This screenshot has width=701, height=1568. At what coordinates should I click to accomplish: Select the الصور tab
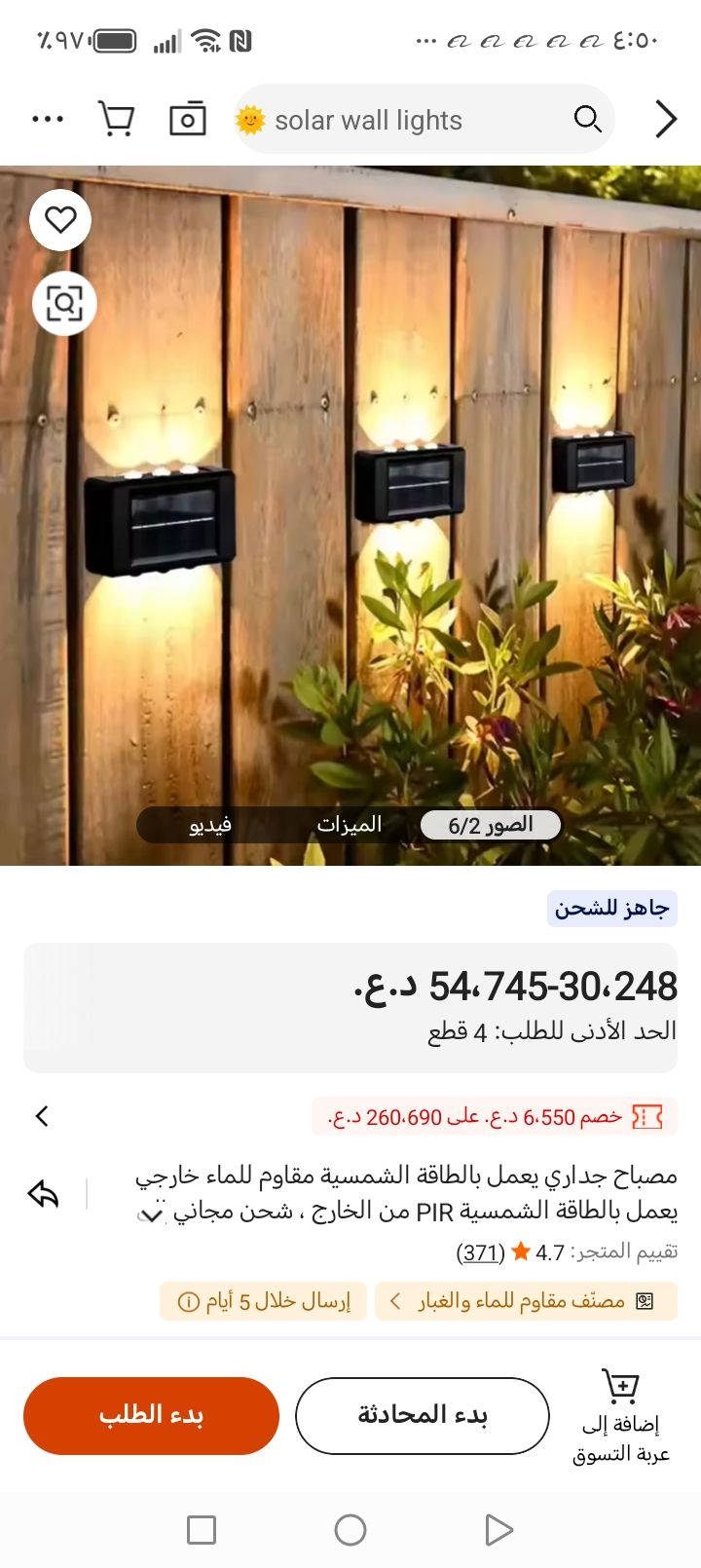coord(491,825)
